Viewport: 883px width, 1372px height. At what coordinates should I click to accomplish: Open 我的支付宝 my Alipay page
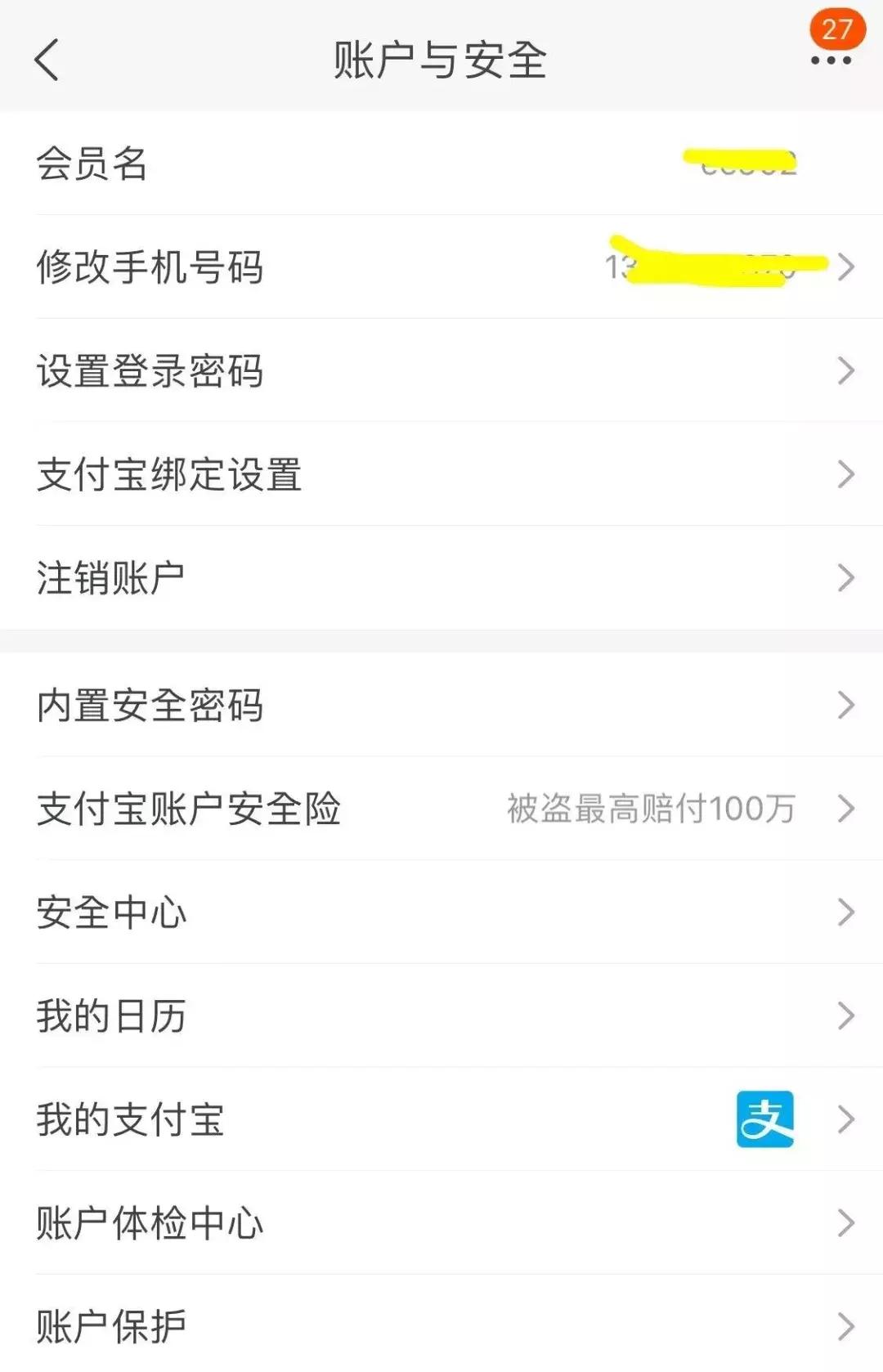click(131, 1120)
